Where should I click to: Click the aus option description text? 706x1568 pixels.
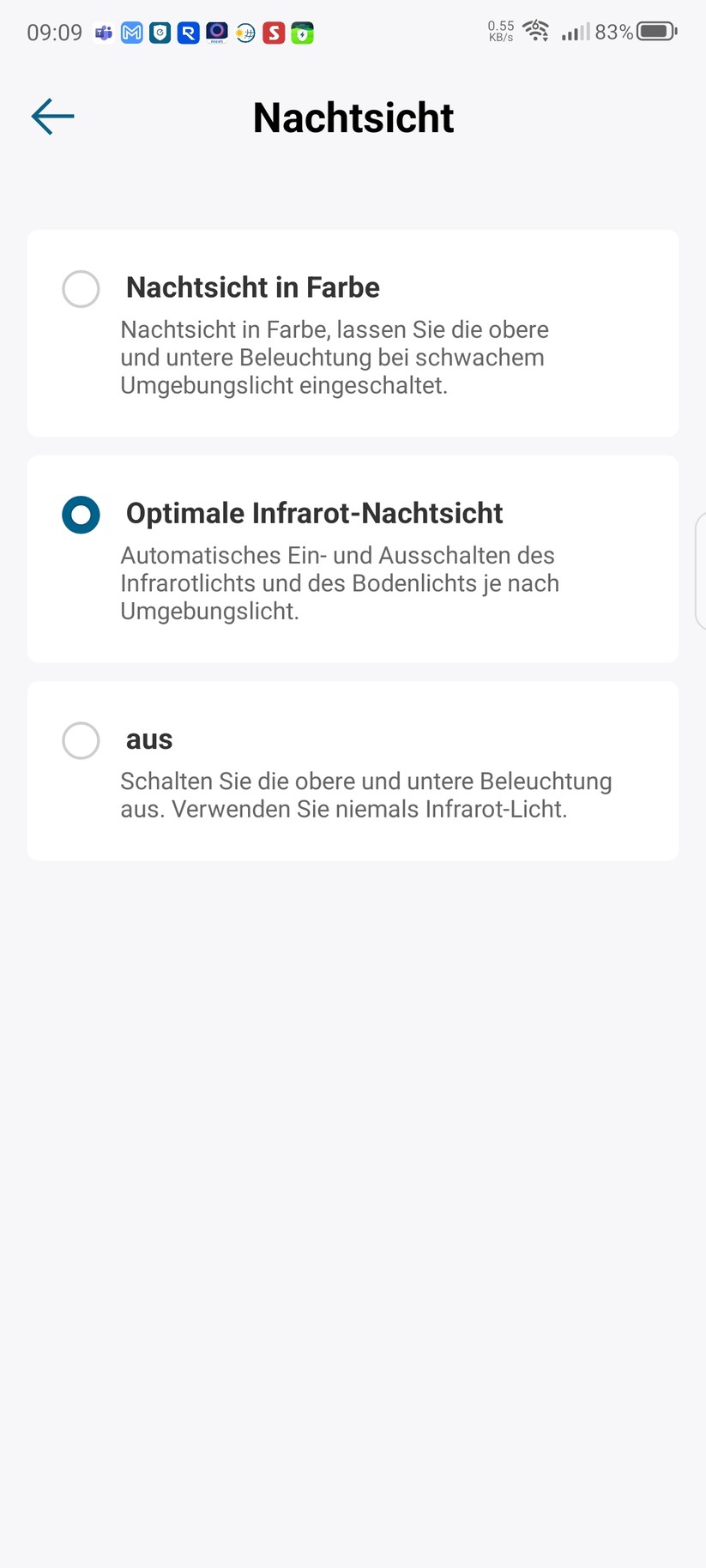coord(366,794)
